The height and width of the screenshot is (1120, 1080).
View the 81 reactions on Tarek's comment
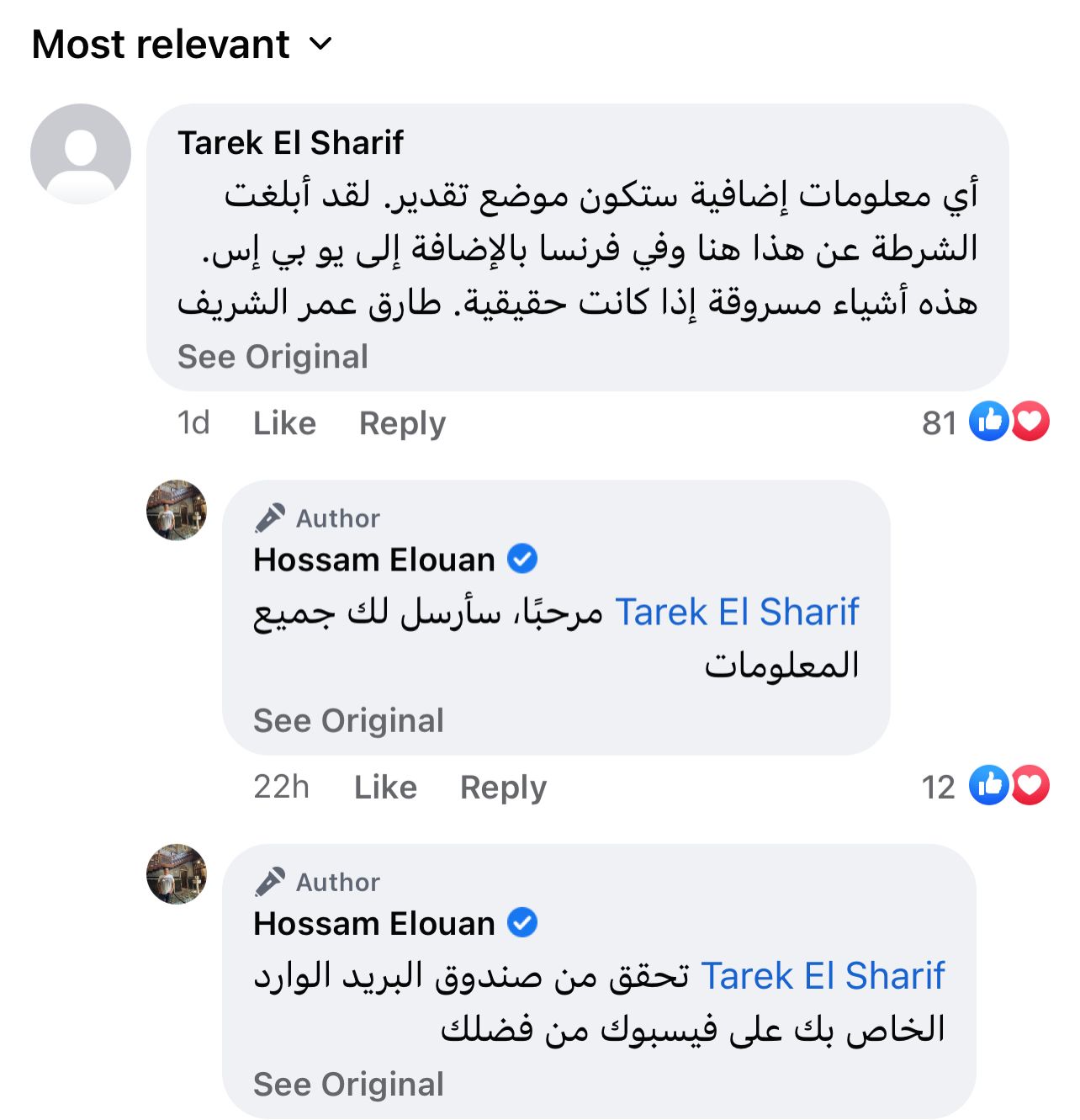986,422
